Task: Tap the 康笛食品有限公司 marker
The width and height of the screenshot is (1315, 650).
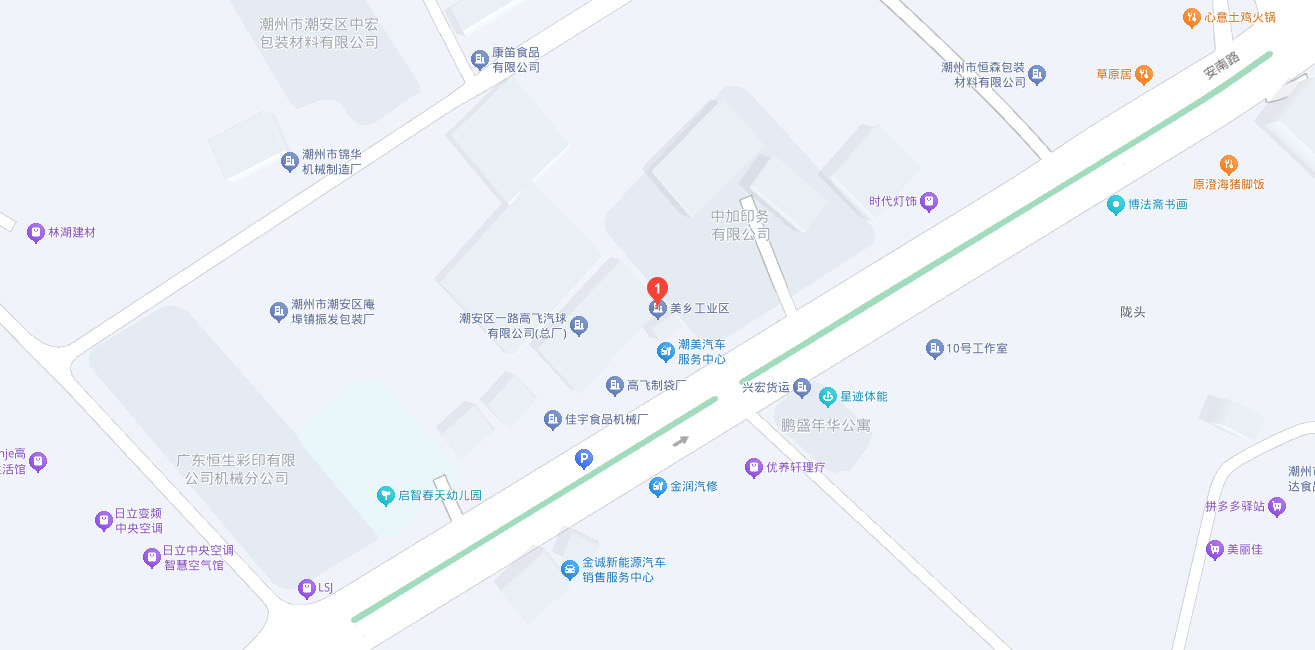Action: [x=480, y=60]
